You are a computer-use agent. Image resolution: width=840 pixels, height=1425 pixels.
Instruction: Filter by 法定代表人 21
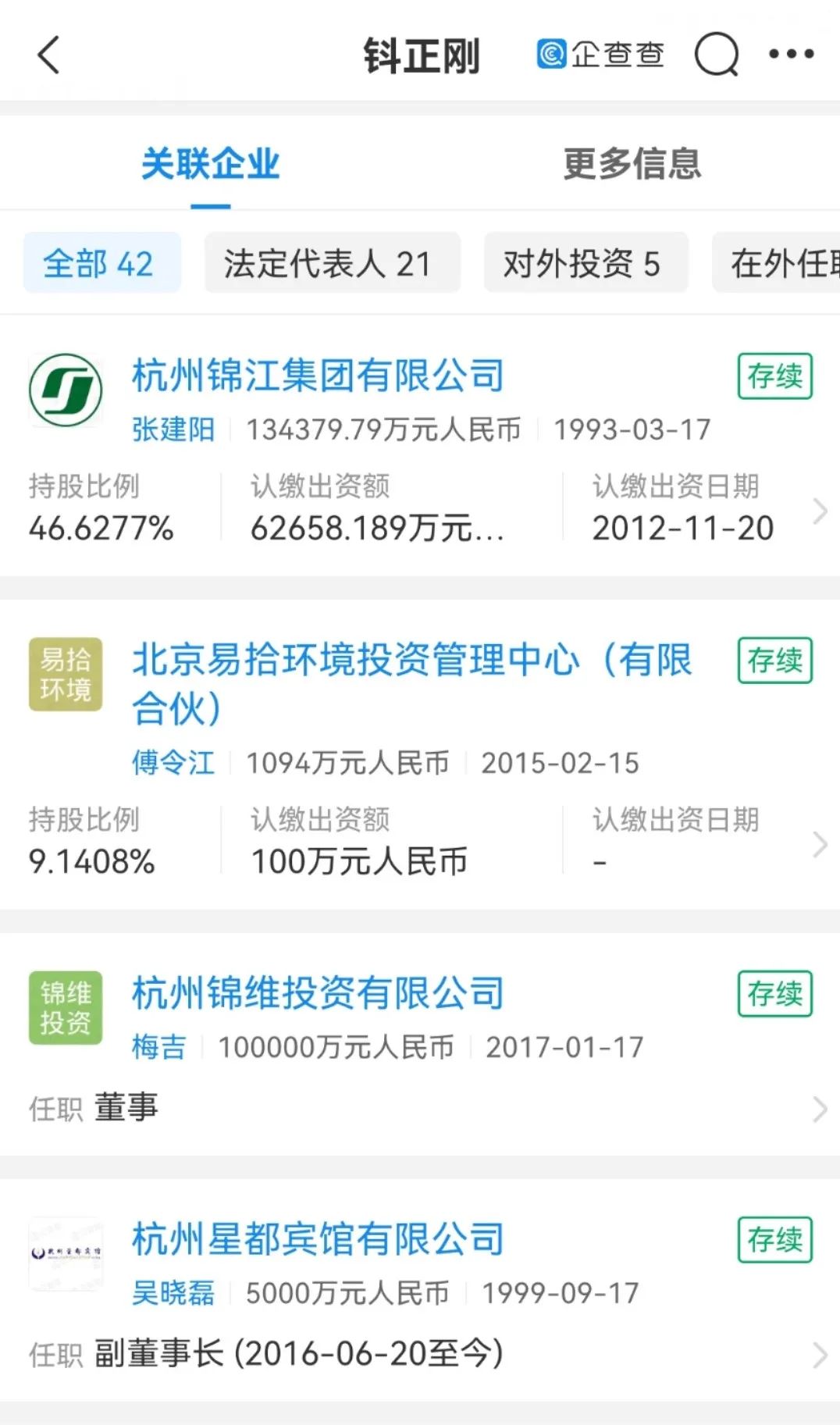click(x=333, y=263)
